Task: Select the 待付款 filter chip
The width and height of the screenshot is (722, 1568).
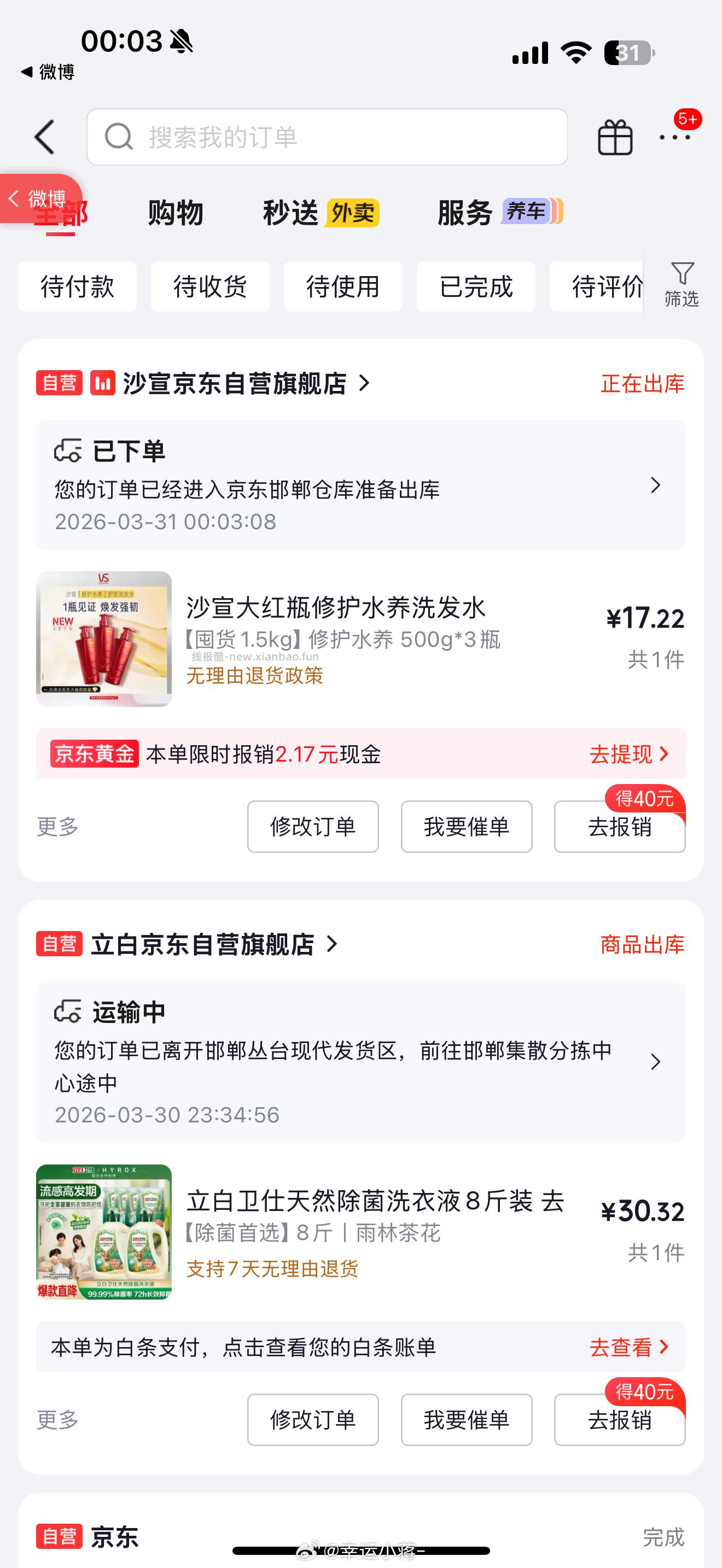Action: coord(77,286)
